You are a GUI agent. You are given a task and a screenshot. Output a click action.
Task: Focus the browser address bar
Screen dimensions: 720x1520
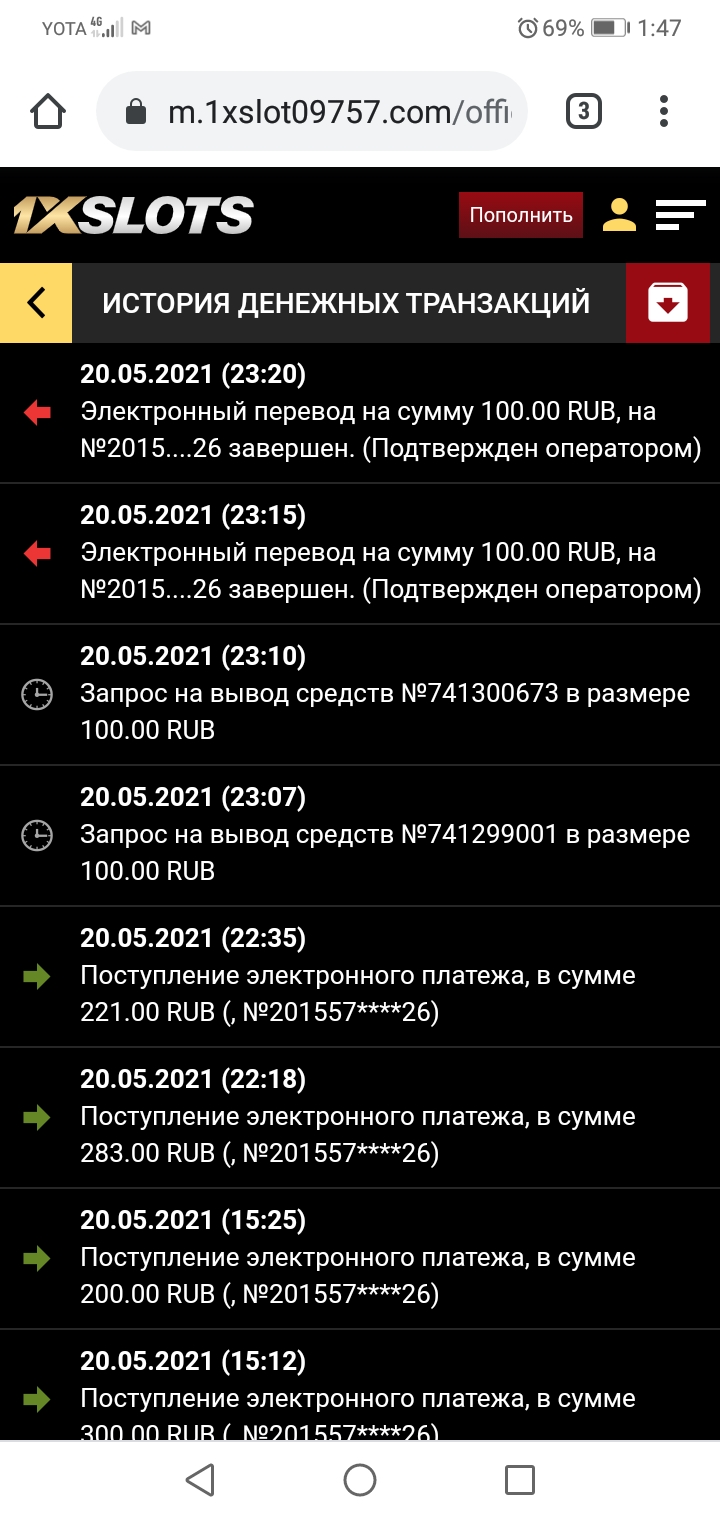[330, 111]
